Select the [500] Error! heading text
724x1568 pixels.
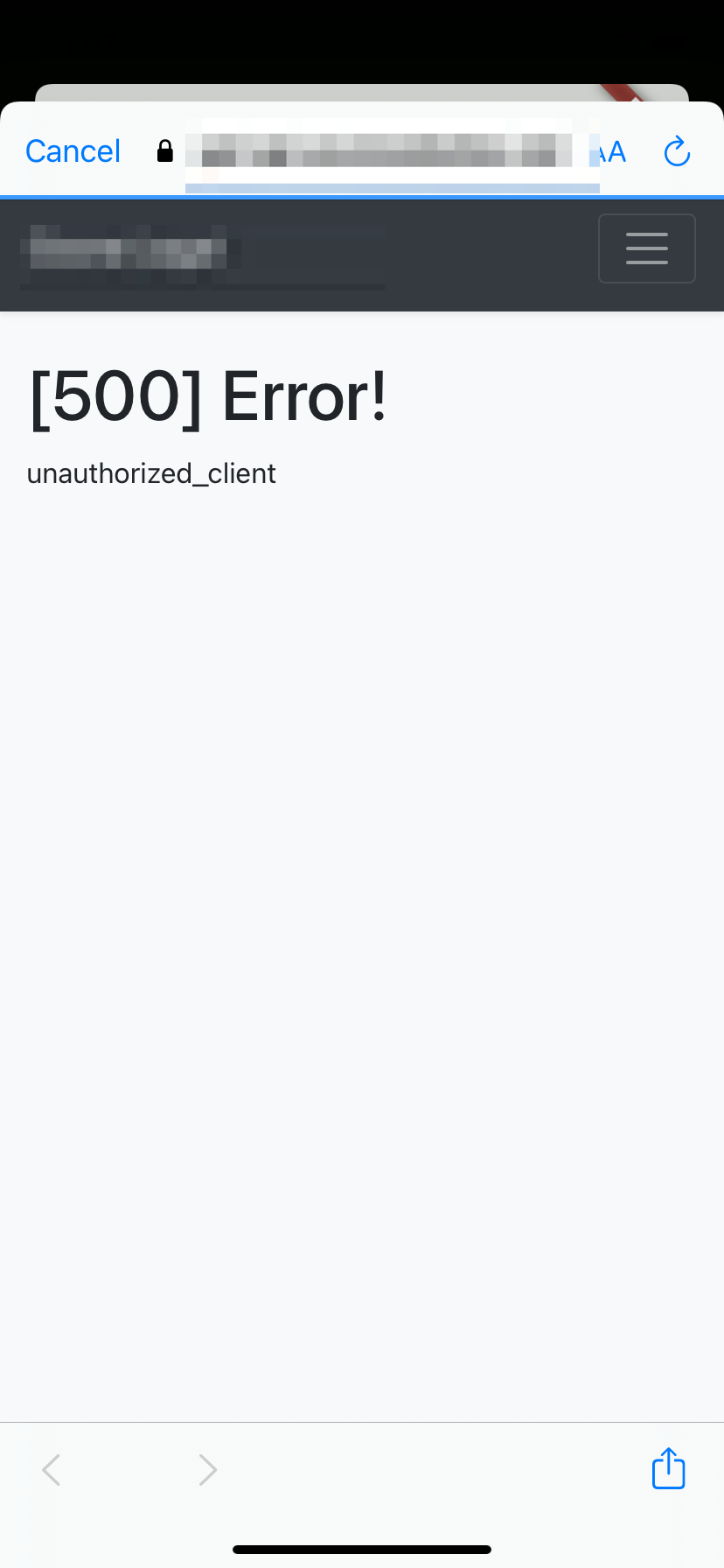(207, 396)
